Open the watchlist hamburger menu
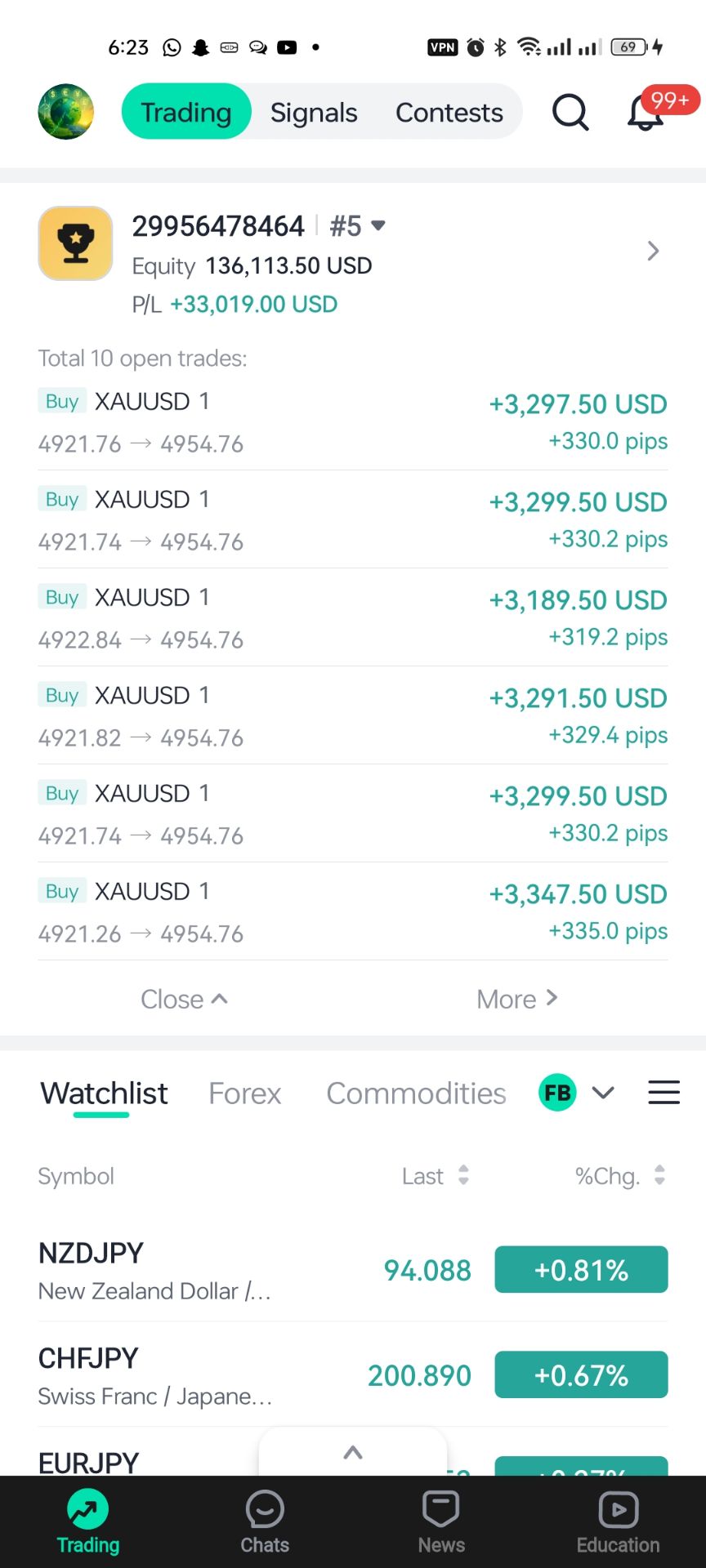The height and width of the screenshot is (1568, 706). click(x=664, y=1093)
